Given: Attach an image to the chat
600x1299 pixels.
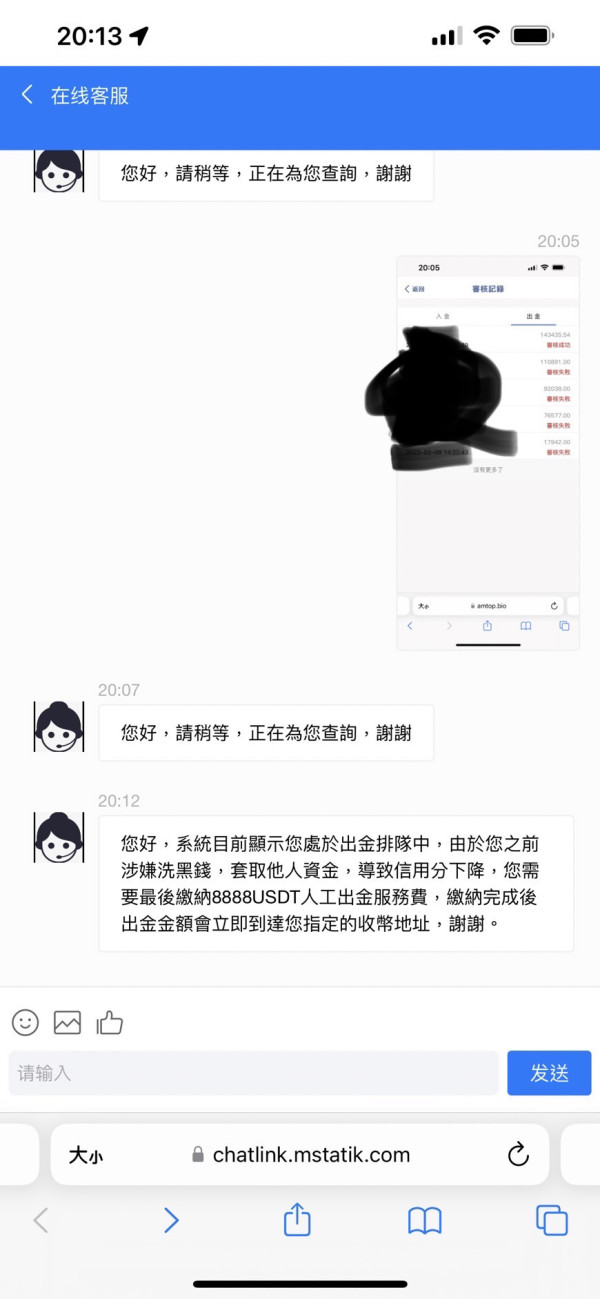Looking at the screenshot, I should click(67, 1022).
